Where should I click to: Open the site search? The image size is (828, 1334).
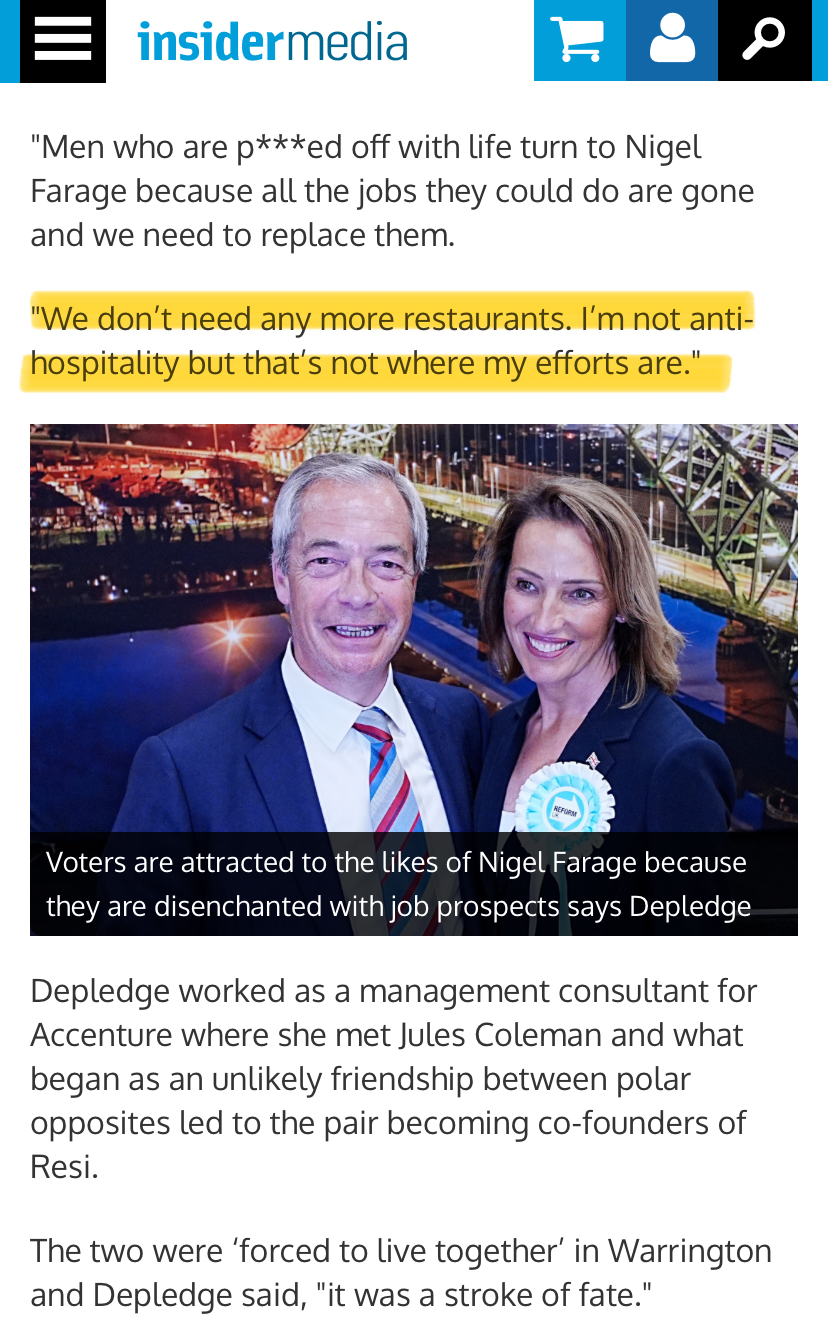pyautogui.click(x=764, y=41)
